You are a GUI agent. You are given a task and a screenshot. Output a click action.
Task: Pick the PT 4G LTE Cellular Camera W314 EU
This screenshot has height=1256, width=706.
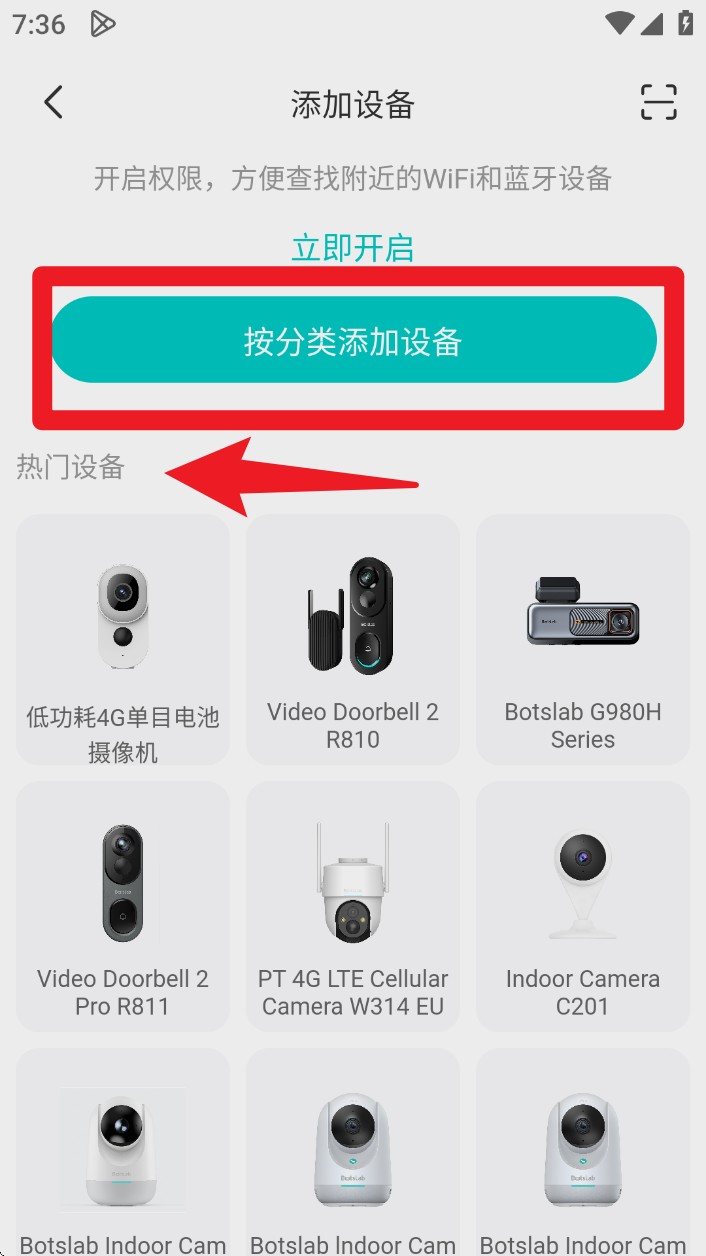tap(353, 906)
